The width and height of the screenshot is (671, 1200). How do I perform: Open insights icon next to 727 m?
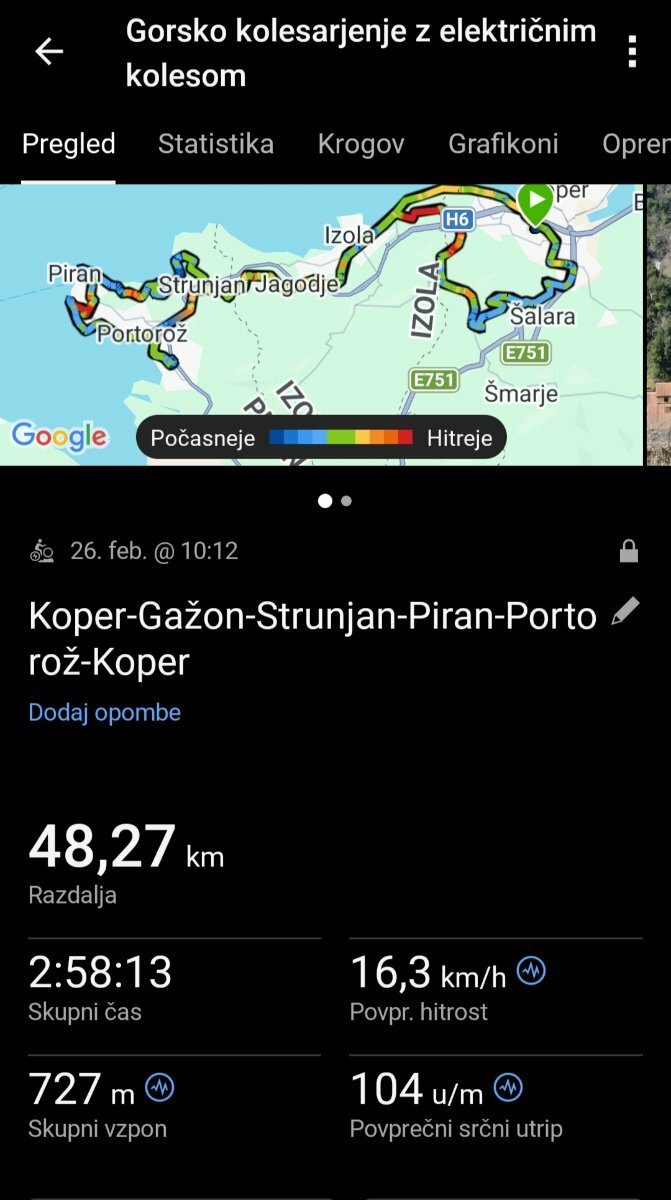click(160, 1087)
